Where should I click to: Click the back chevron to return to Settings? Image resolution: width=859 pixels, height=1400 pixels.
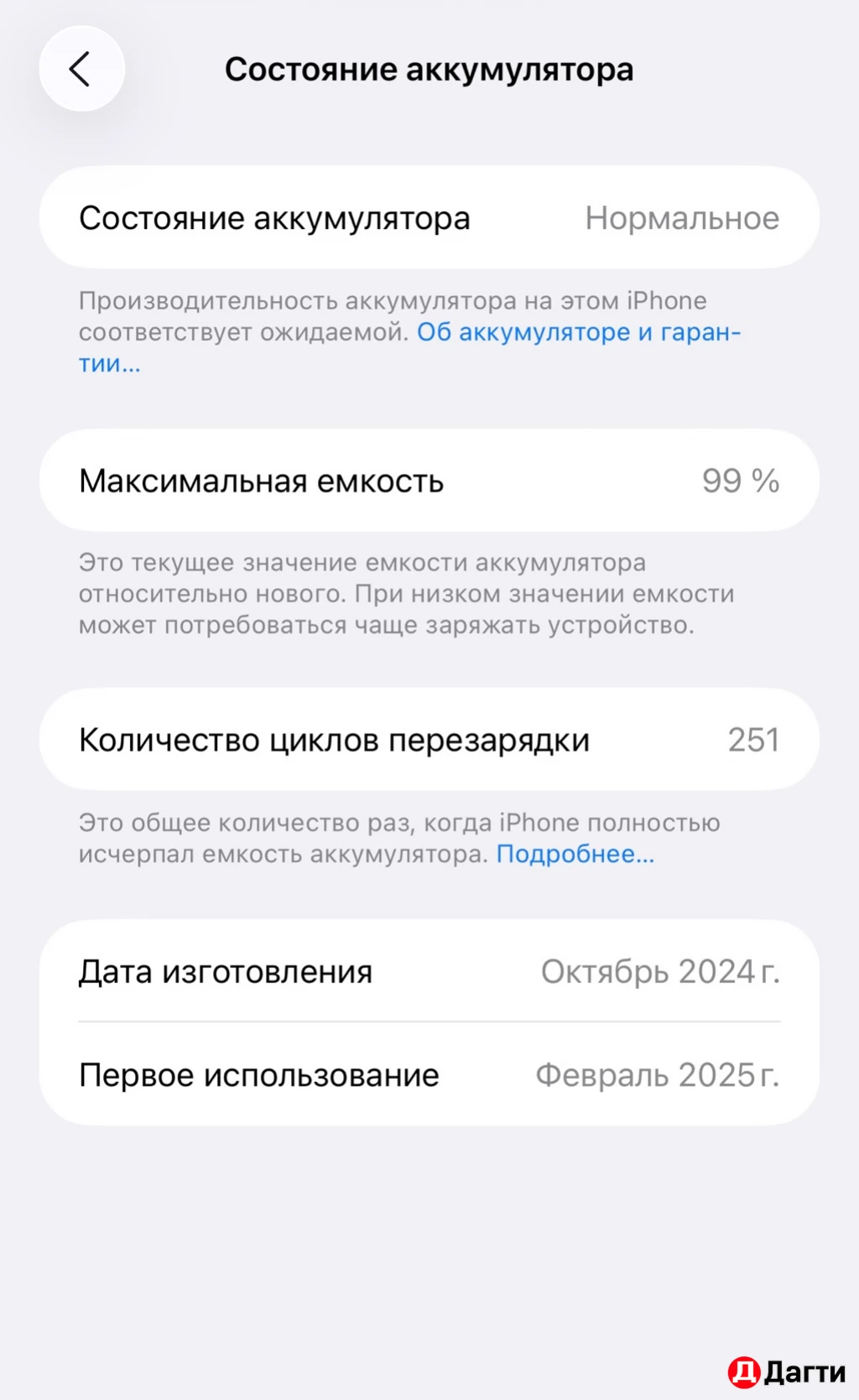[81, 69]
